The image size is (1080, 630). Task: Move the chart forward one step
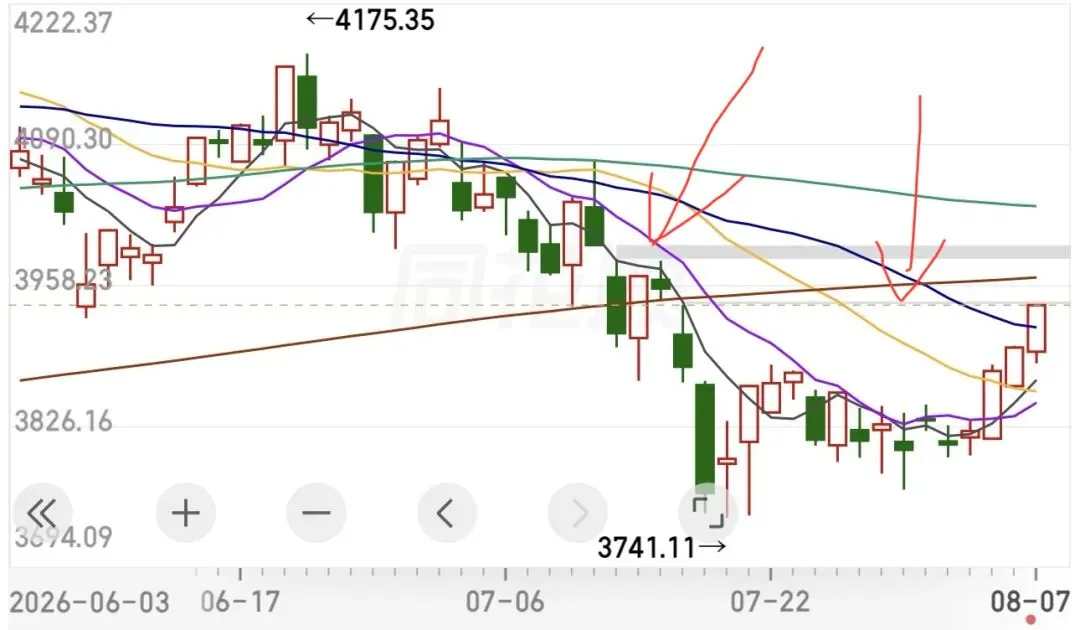click(577, 513)
